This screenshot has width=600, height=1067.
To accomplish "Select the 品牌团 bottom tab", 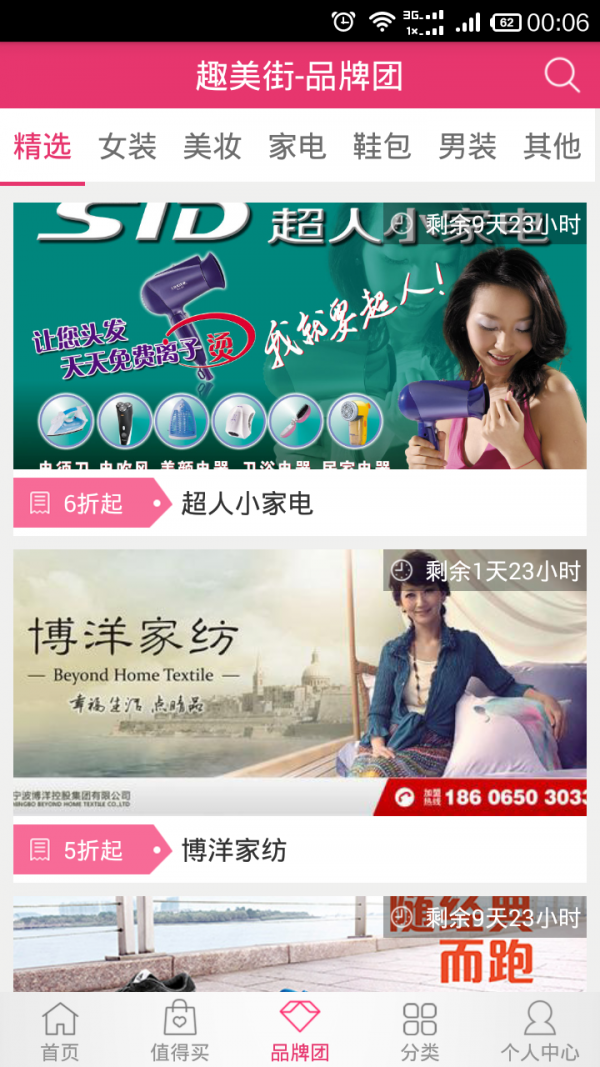I will coord(300,1030).
